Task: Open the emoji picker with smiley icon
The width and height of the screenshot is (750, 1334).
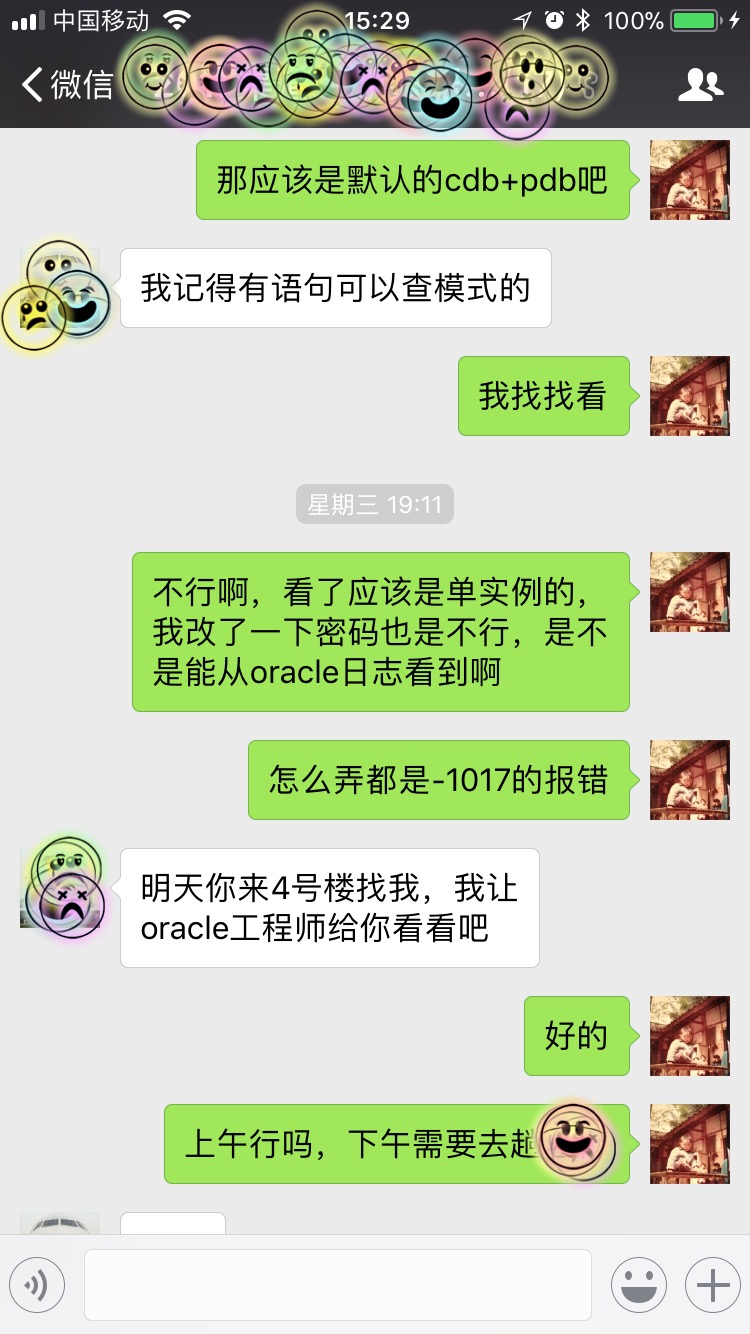Action: 639,1284
